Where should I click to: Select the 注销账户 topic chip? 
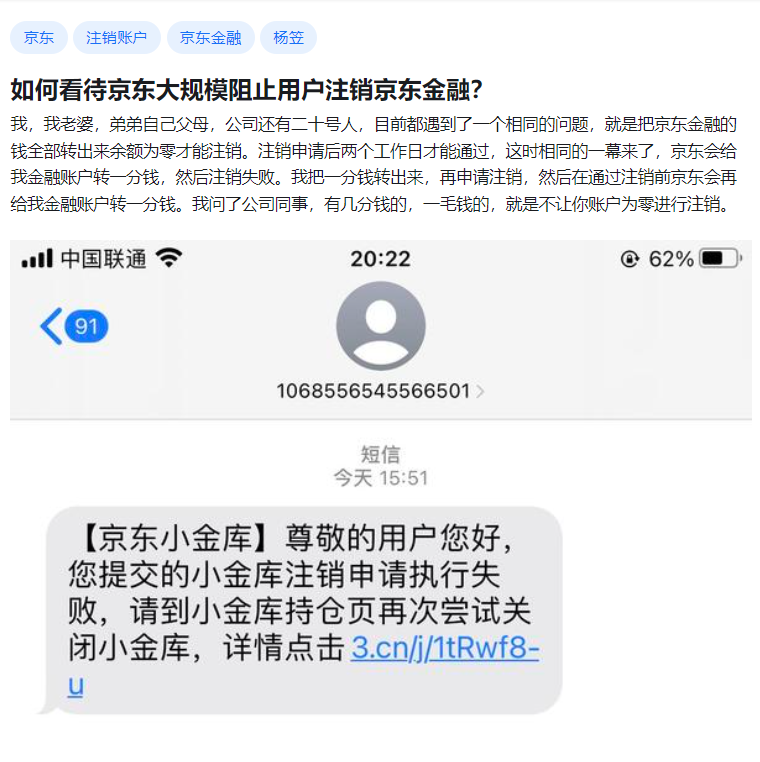click(116, 38)
